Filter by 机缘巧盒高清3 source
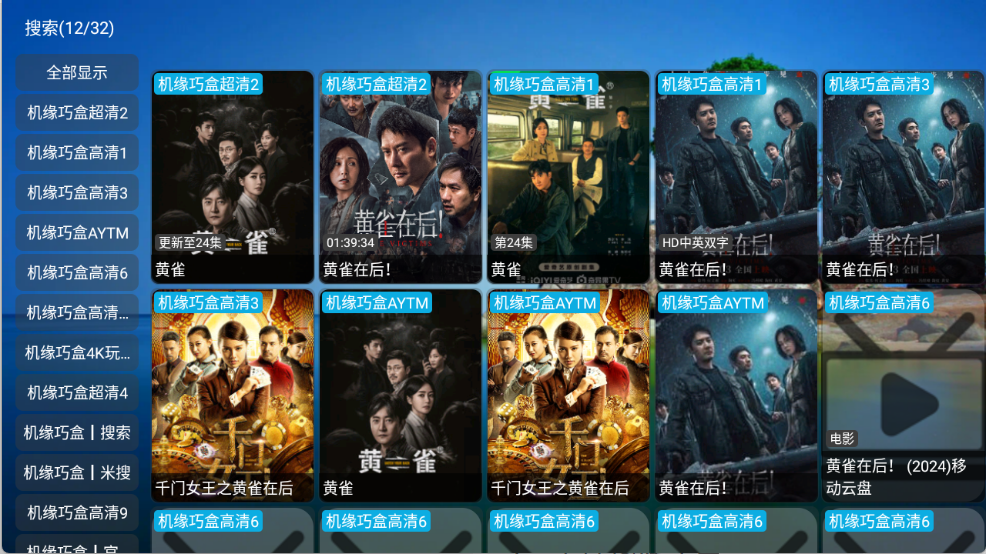The width and height of the screenshot is (986, 554). (x=77, y=193)
